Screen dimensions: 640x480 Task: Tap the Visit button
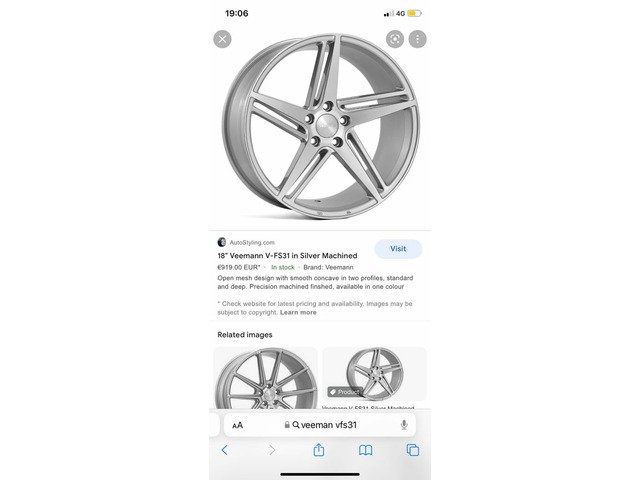tap(398, 248)
